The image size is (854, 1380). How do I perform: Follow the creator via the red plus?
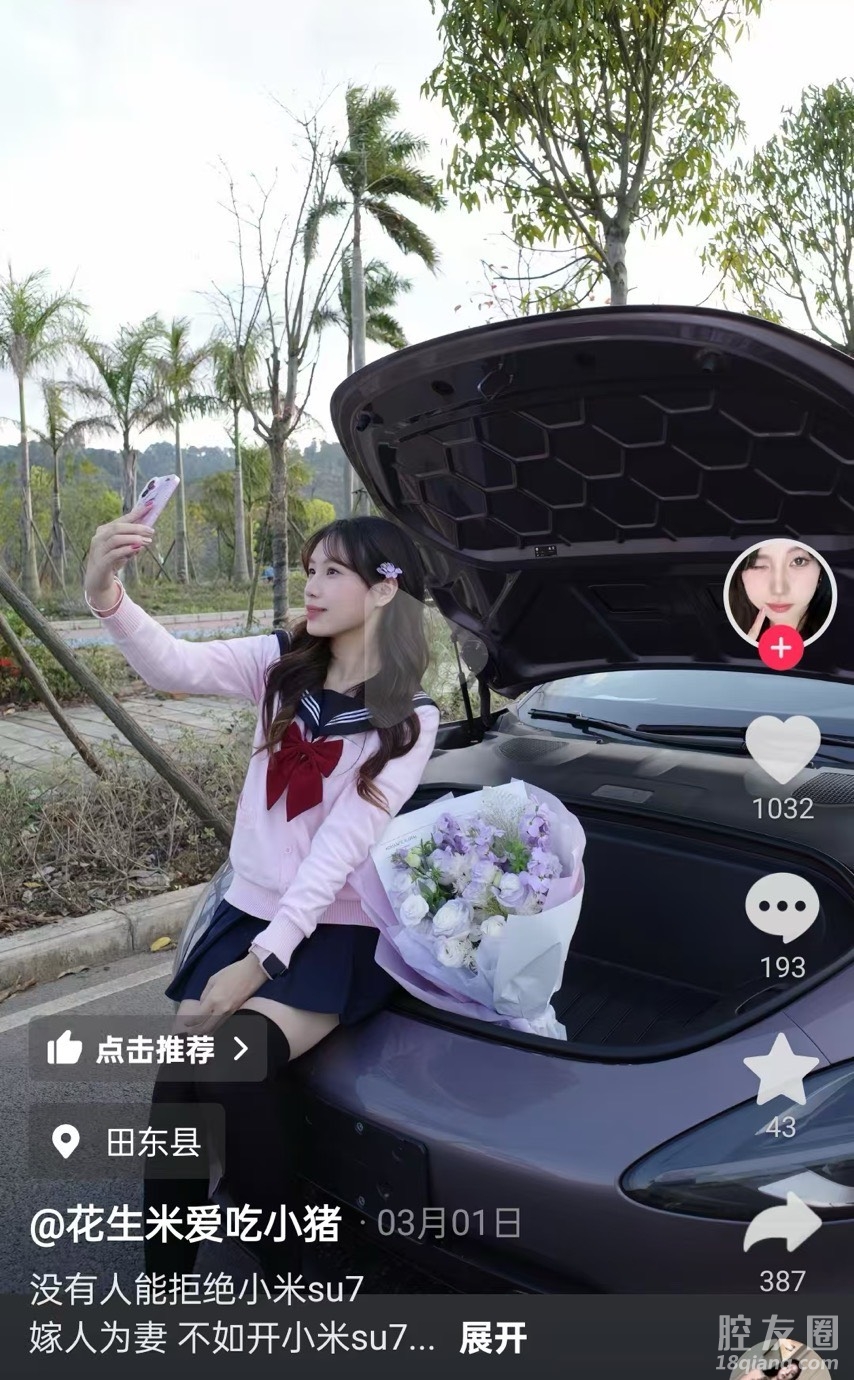780,649
